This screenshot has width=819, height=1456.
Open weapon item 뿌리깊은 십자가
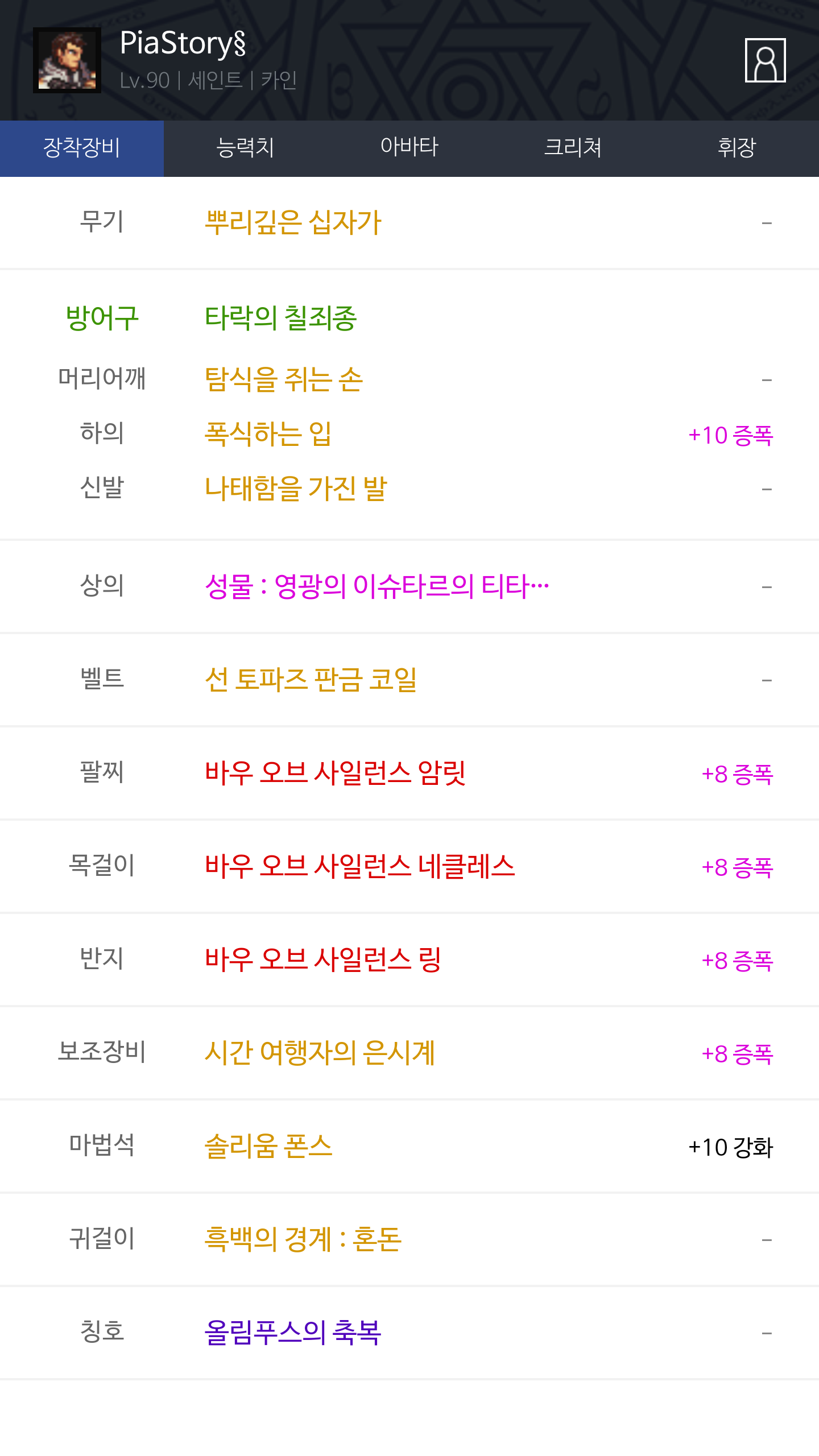coord(409,222)
